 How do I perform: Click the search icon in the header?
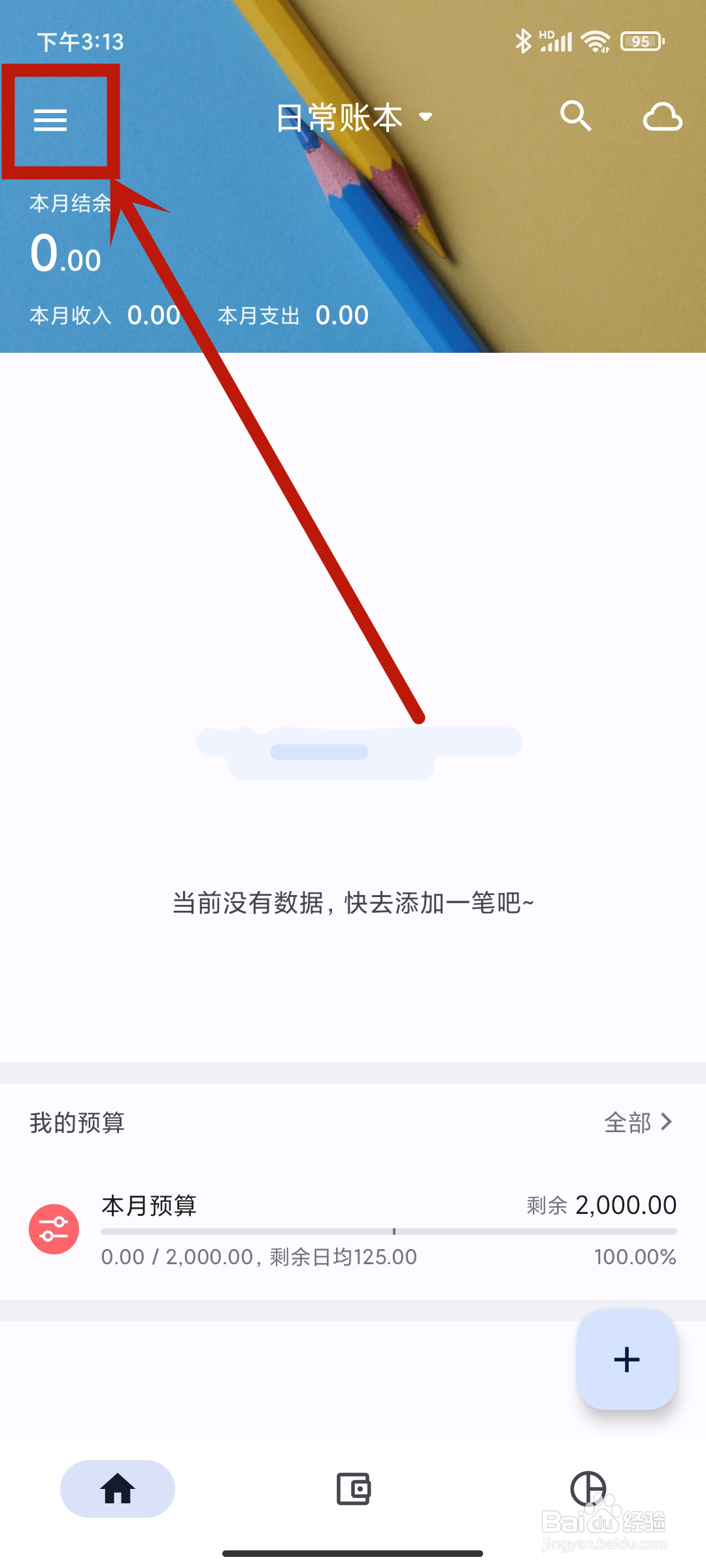point(576,116)
